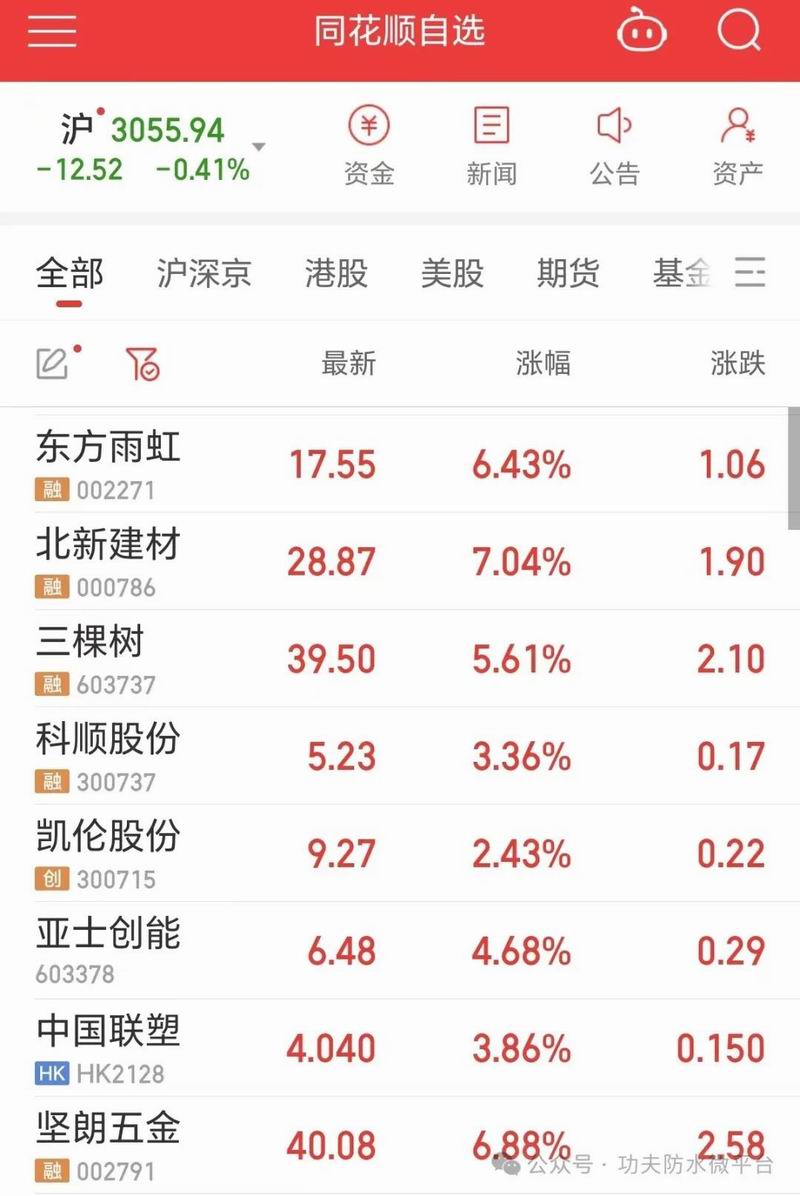Switch to the 港股 tab
Viewport: 800px width, 1196px height.
pyautogui.click(x=336, y=273)
